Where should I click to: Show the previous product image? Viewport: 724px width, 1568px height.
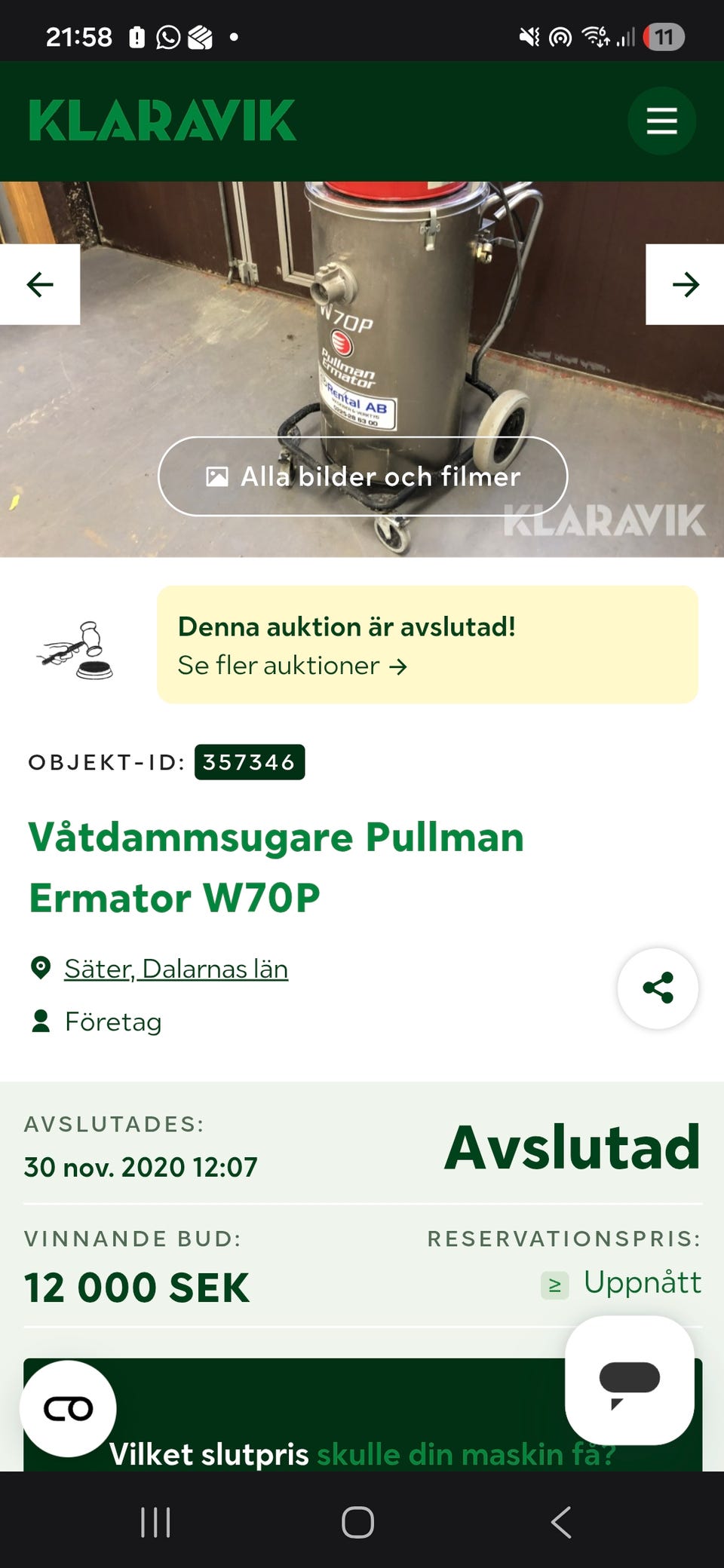[39, 284]
